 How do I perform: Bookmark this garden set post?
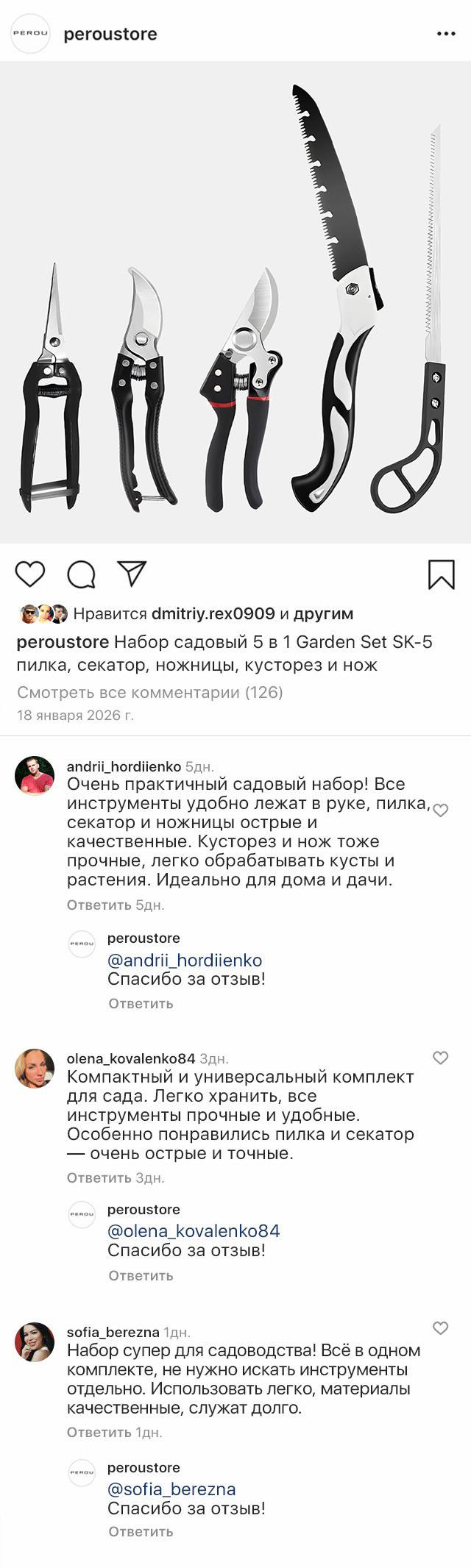click(441, 574)
